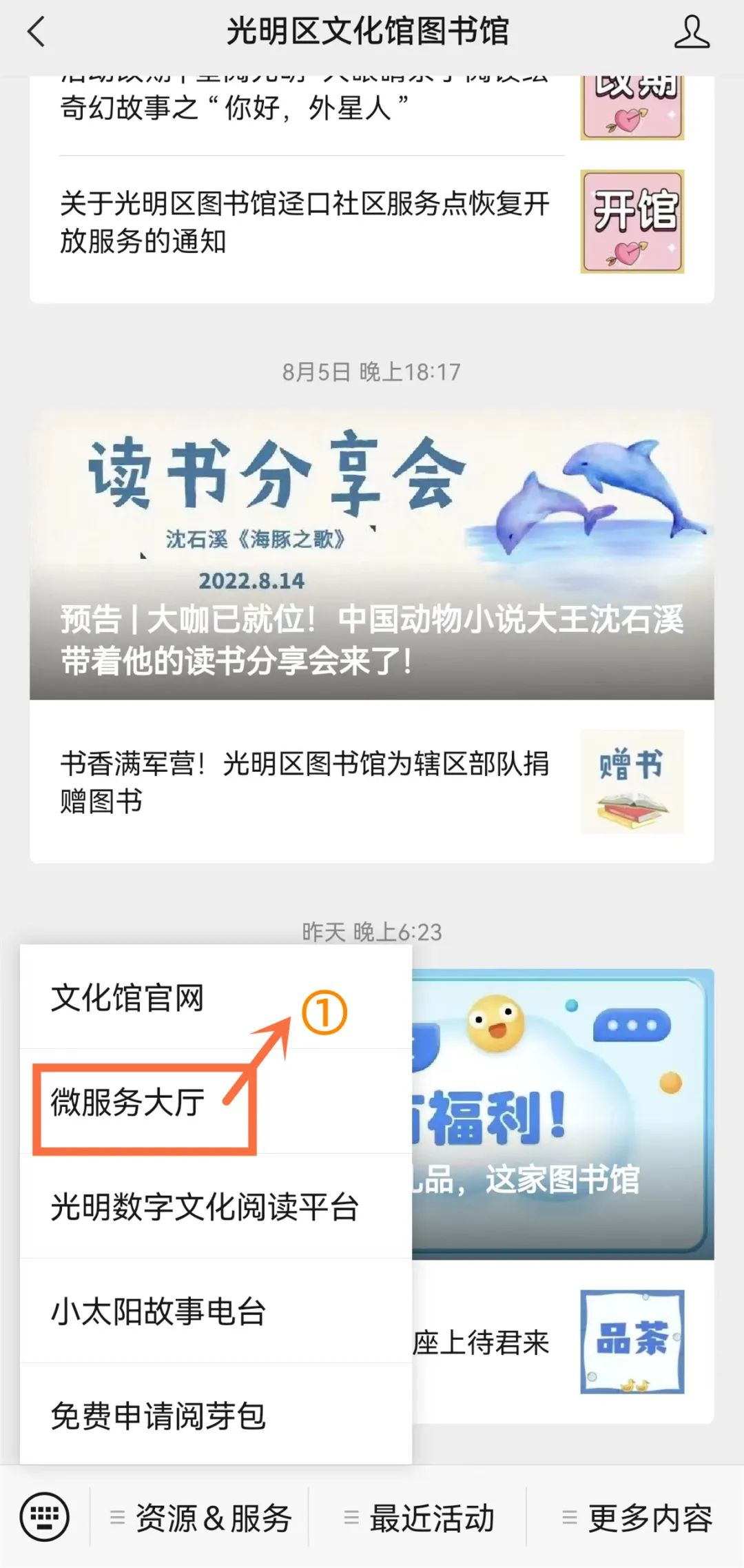Viewport: 744px width, 1568px height.
Task: Choose 免费申请阅芽包
Action: pos(158,1416)
